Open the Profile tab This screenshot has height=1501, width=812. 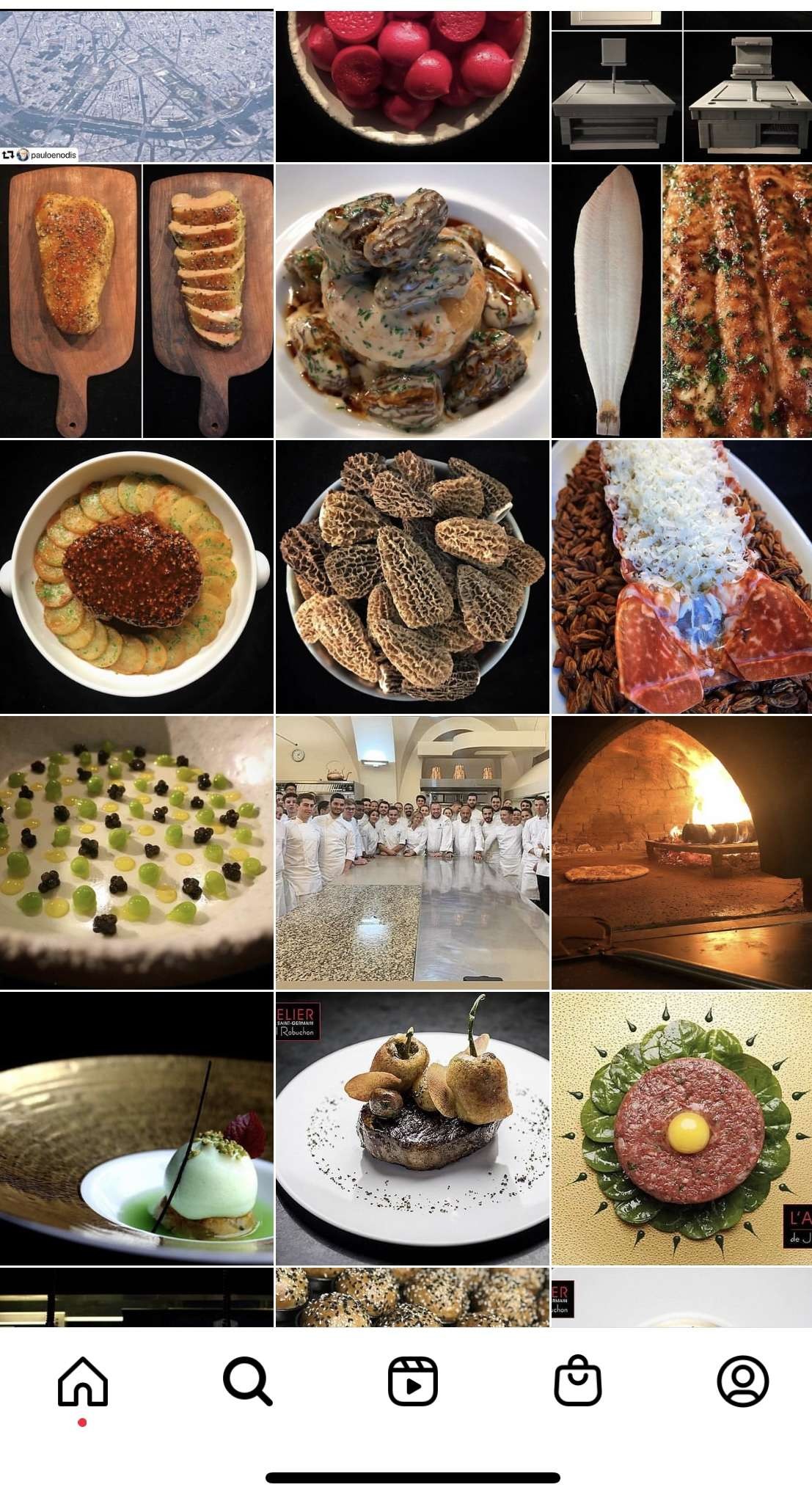(742, 1381)
